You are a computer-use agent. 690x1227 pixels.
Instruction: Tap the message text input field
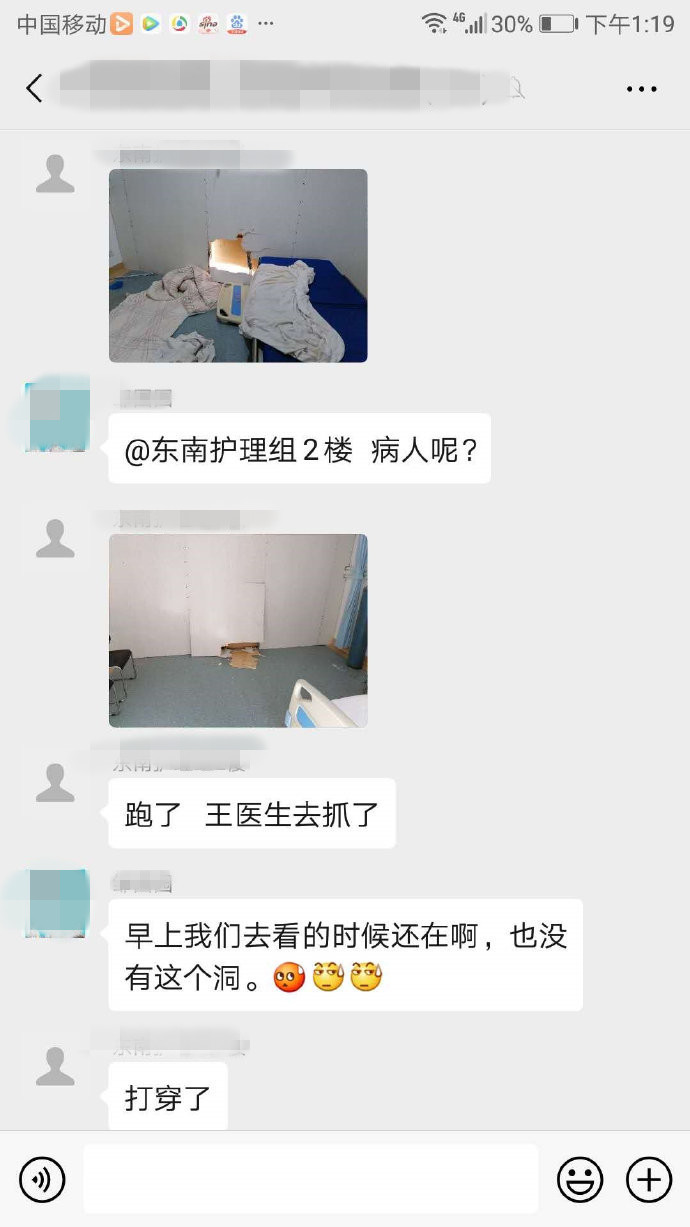click(x=310, y=1179)
